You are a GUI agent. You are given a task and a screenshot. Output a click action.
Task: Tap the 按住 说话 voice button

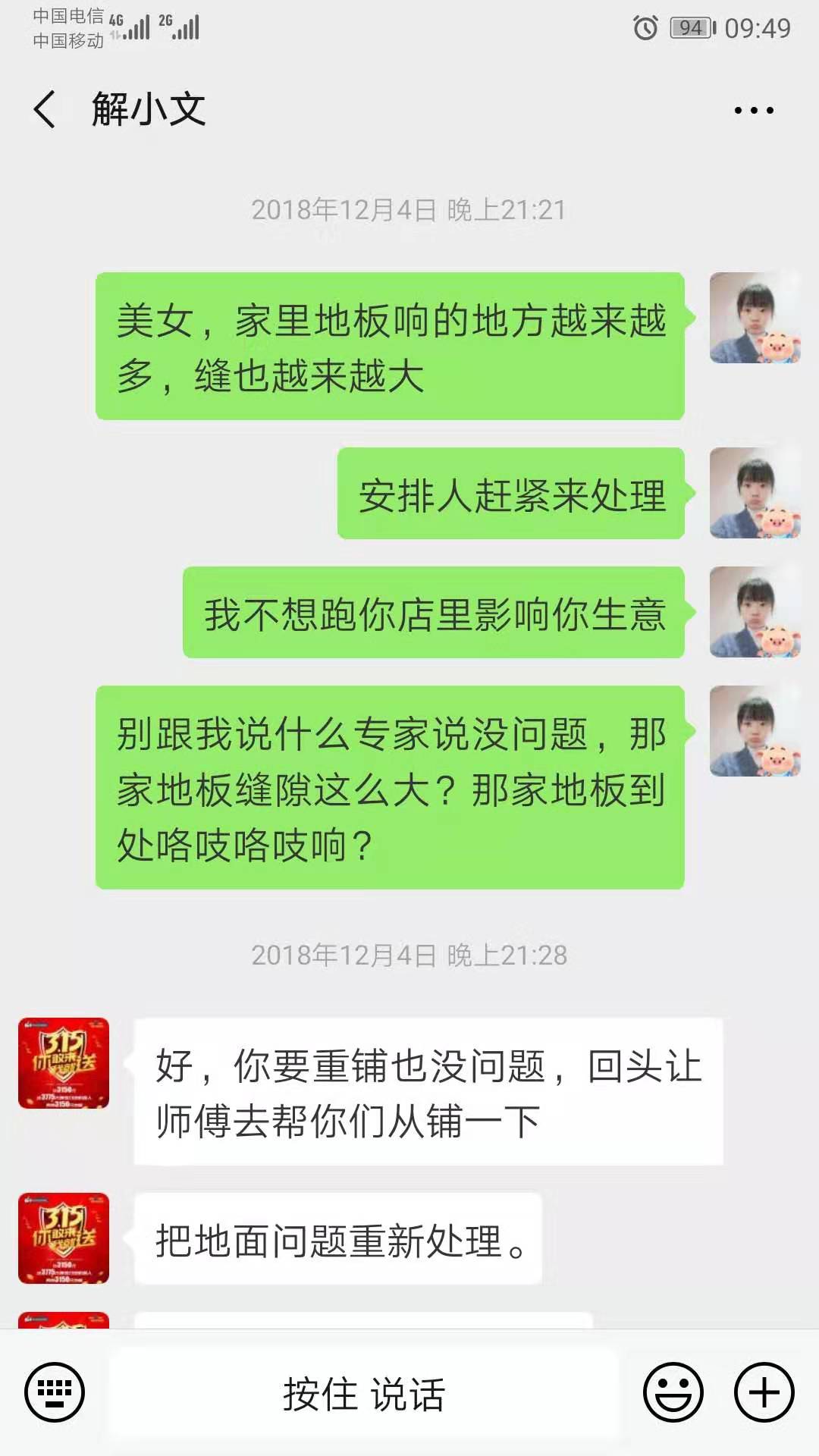(x=364, y=1394)
